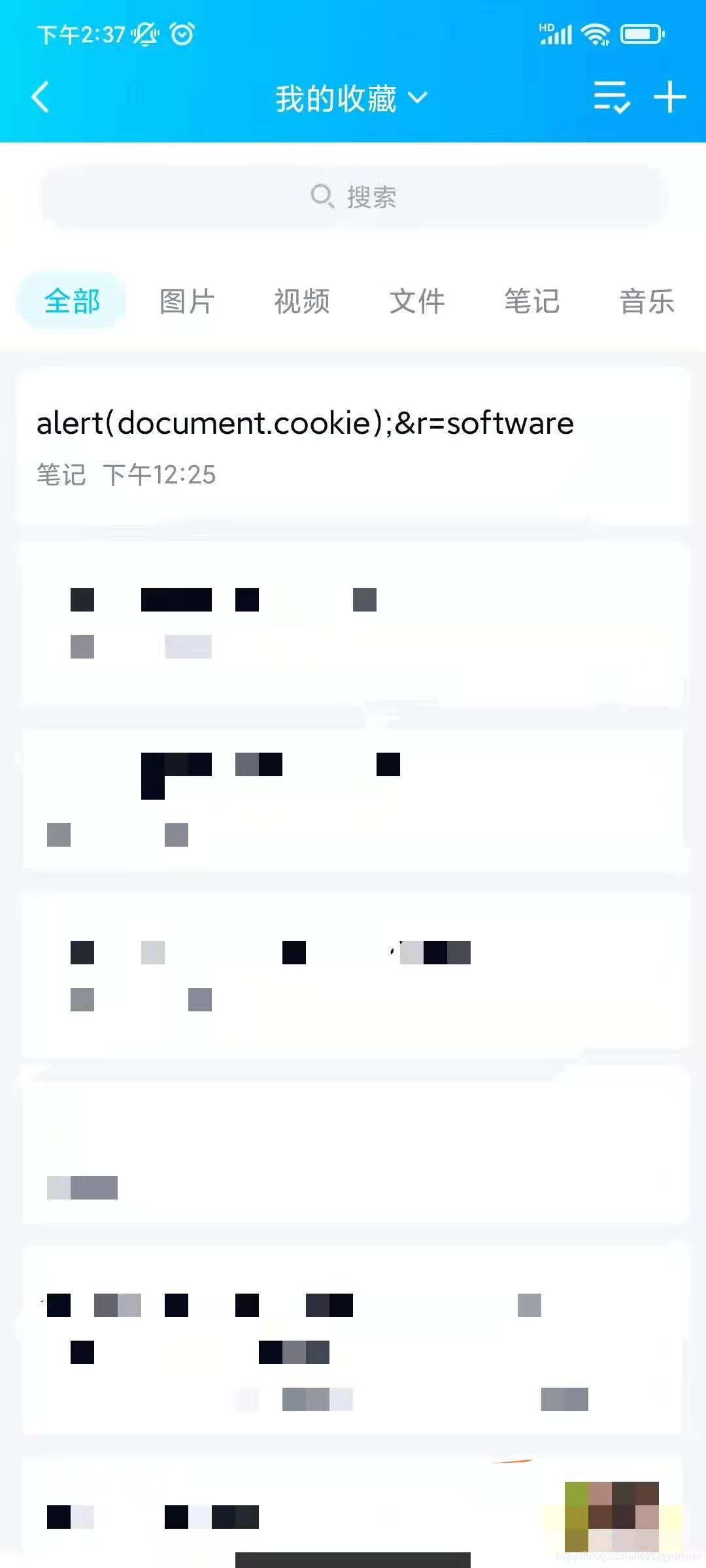
Task: Open the multi-select list icon
Action: [611, 97]
